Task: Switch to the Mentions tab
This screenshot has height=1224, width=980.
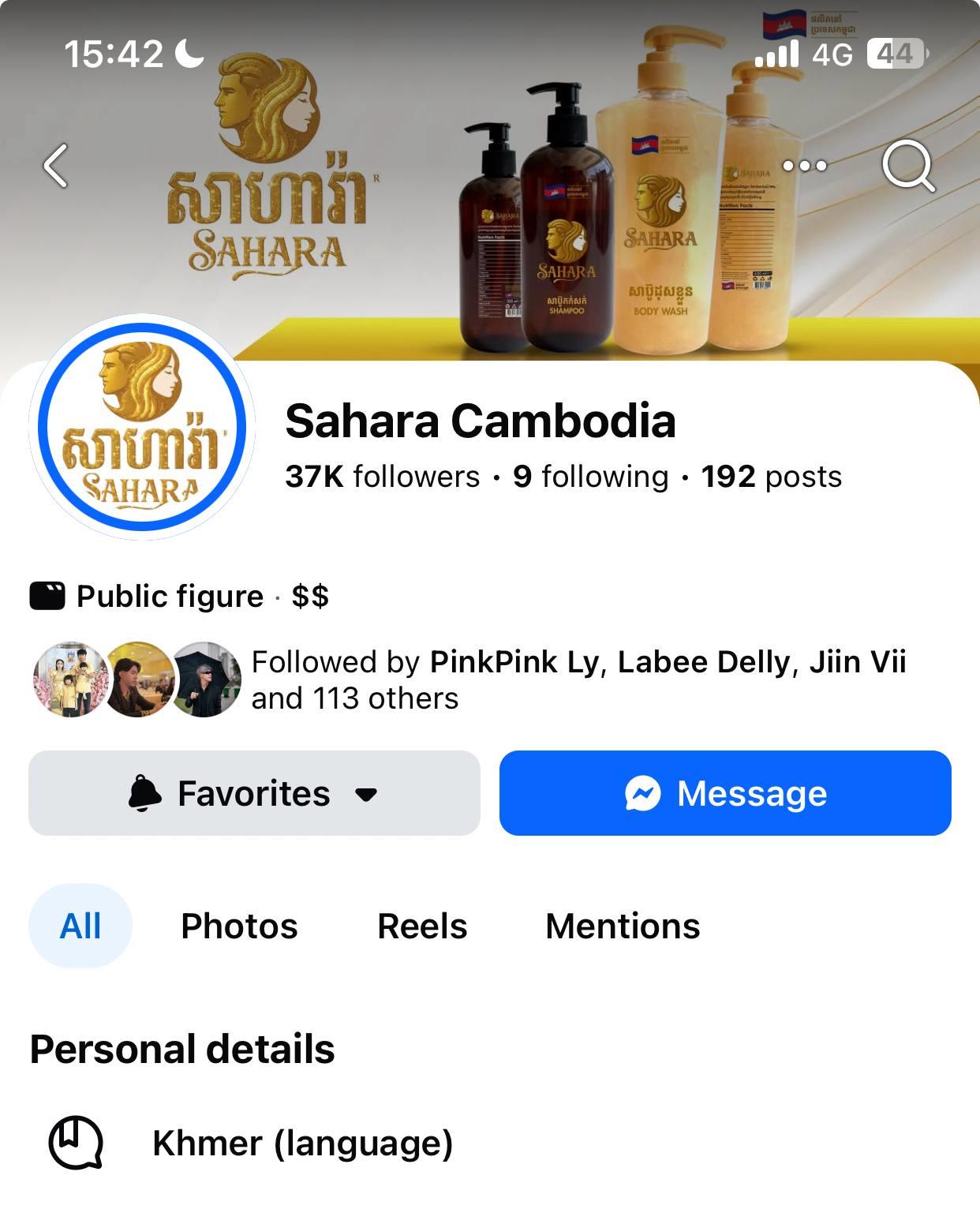Action: pos(623,926)
